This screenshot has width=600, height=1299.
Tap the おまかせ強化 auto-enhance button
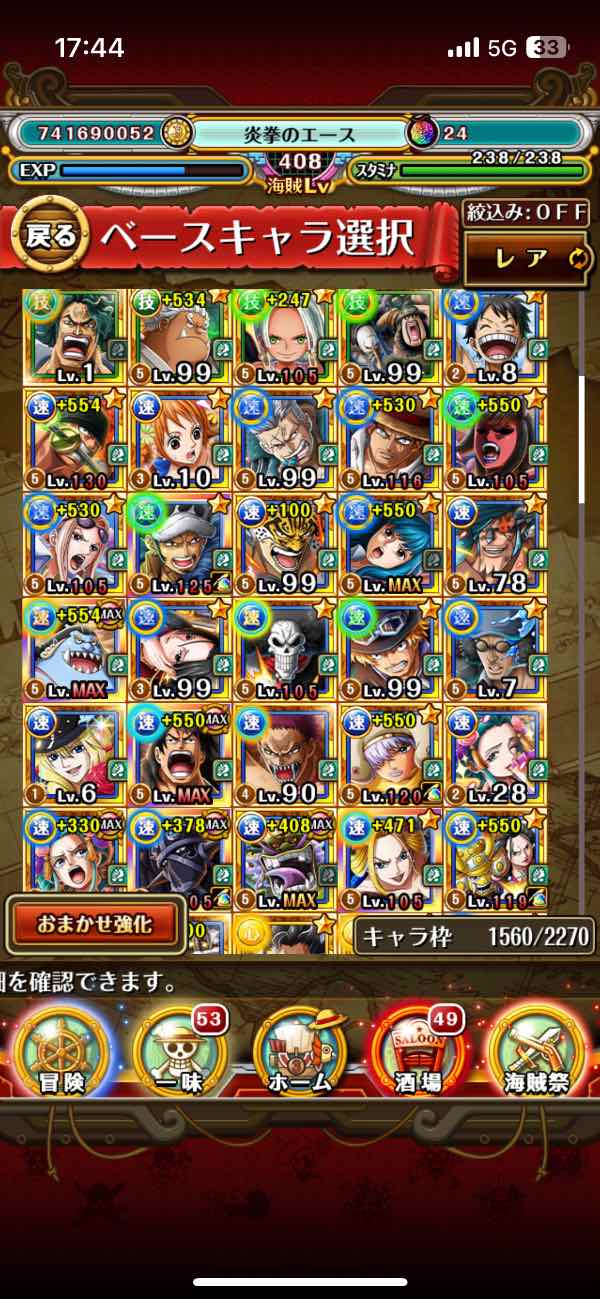[x=95, y=923]
